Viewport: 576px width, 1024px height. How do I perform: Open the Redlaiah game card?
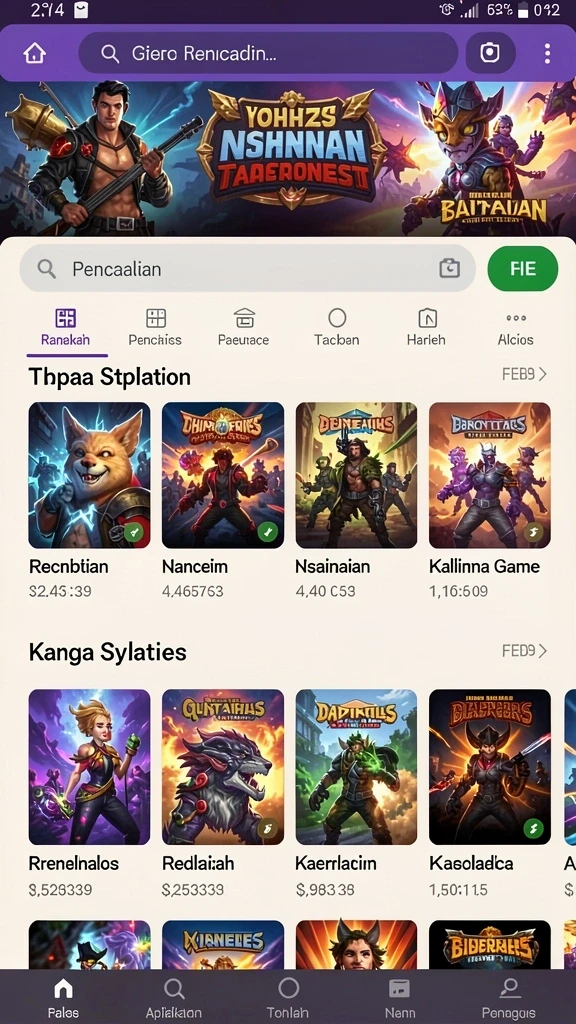[223, 794]
